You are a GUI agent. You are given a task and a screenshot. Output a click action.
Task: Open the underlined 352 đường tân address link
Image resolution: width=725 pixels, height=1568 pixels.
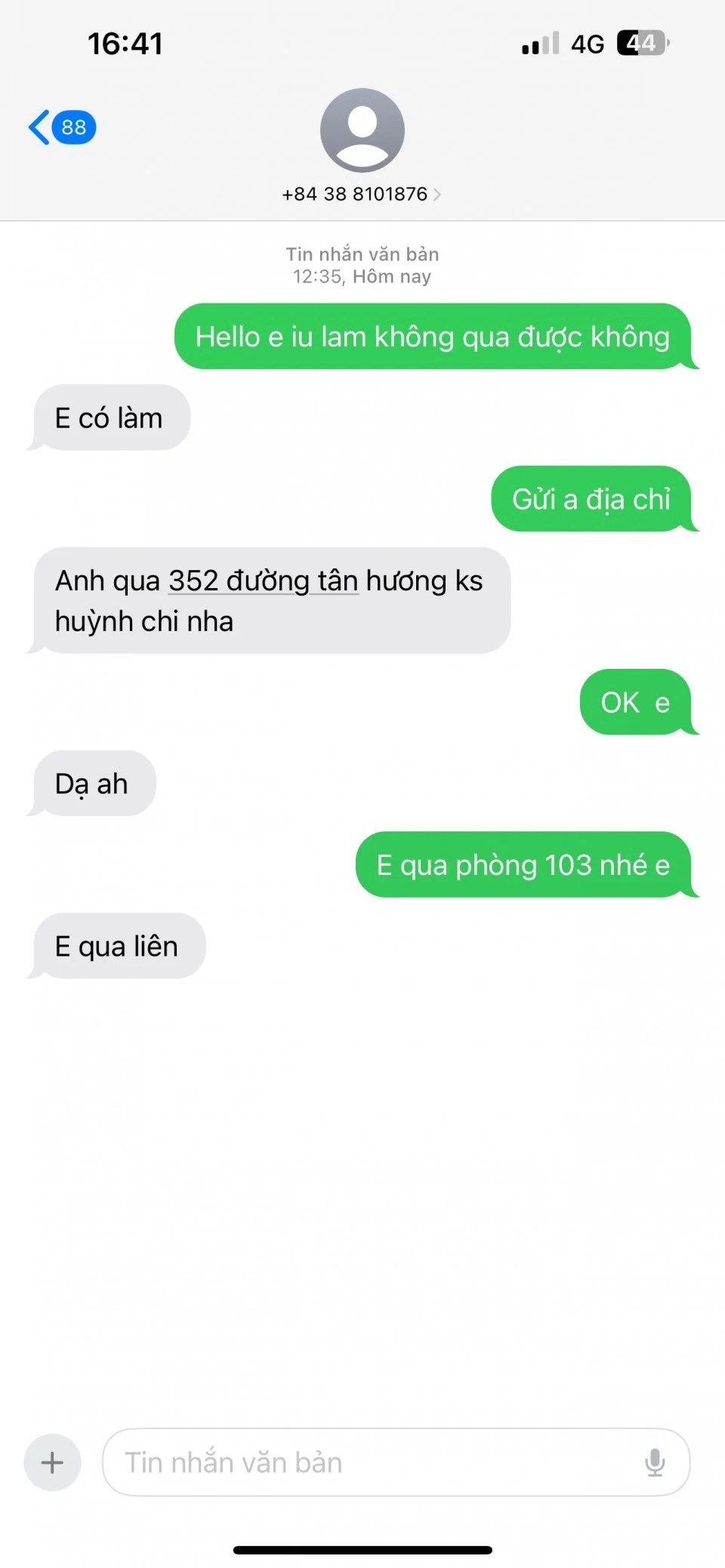click(x=263, y=581)
